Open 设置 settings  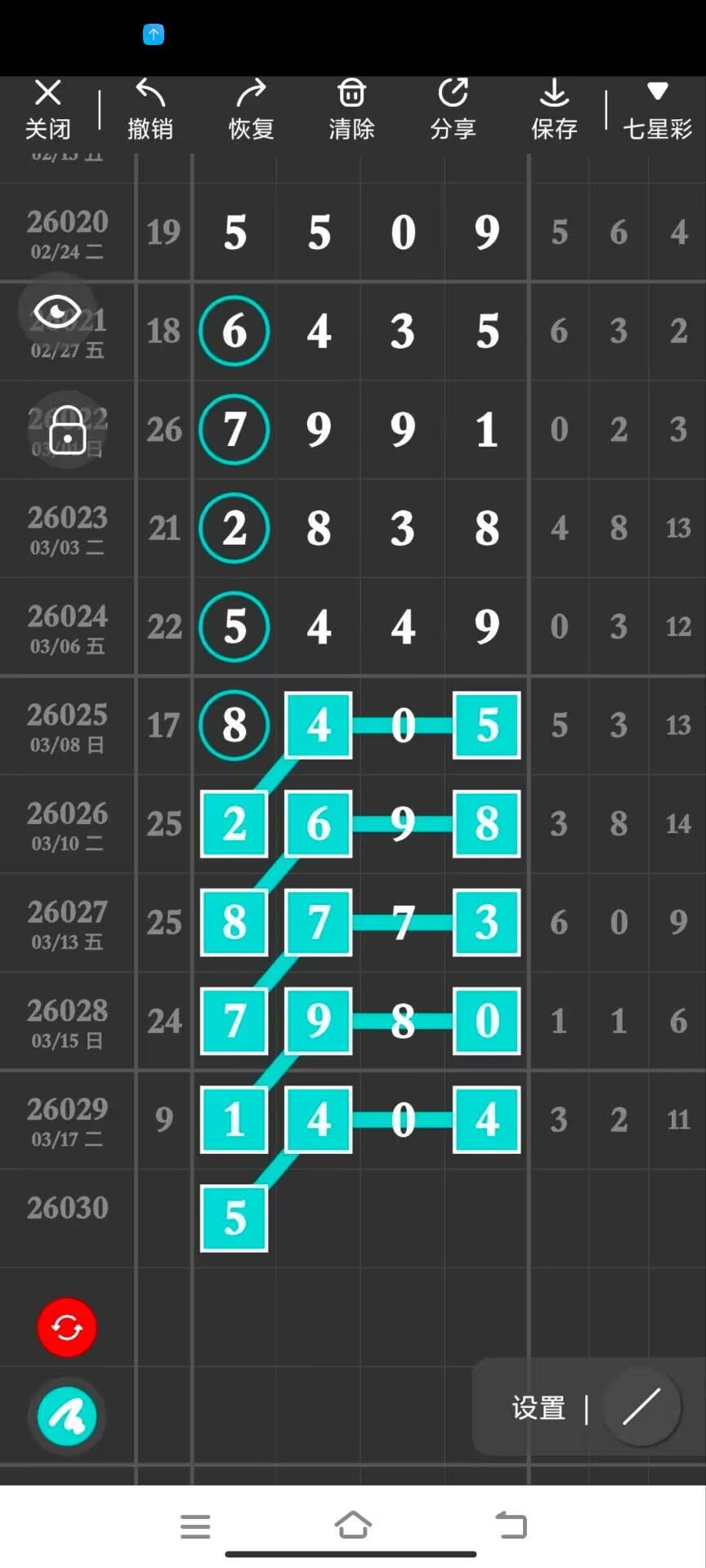[x=538, y=1408]
